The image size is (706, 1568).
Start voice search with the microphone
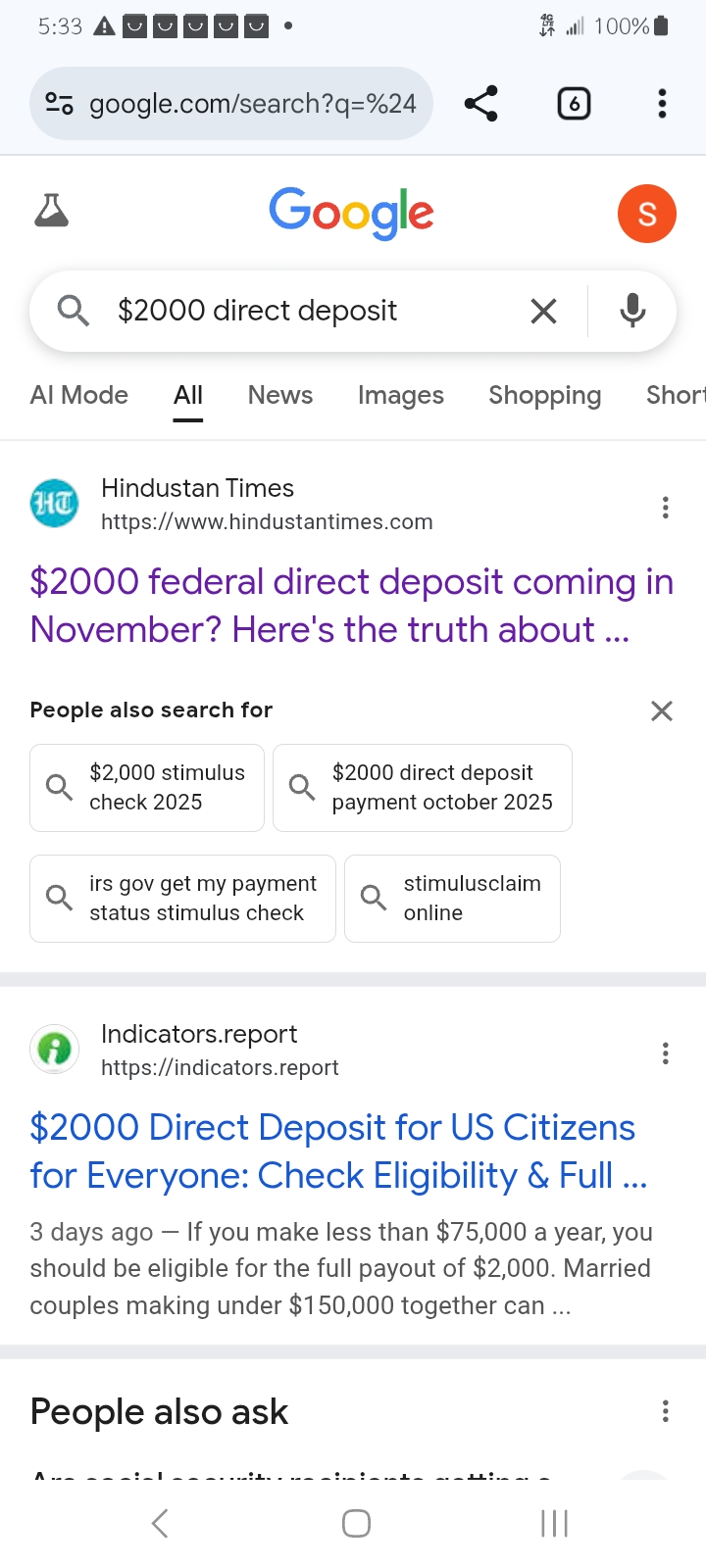632,311
